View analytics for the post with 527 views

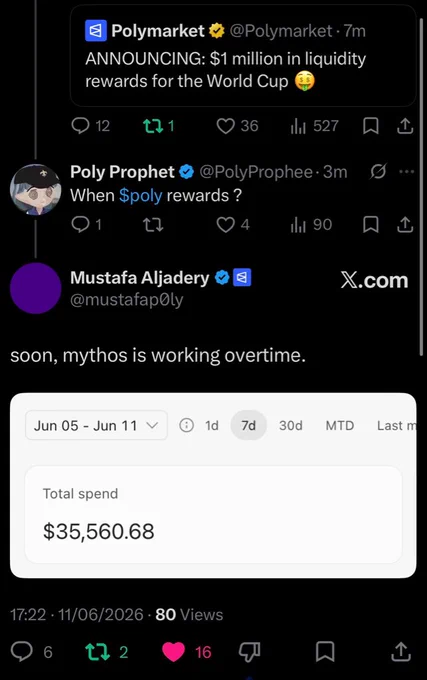(314, 126)
